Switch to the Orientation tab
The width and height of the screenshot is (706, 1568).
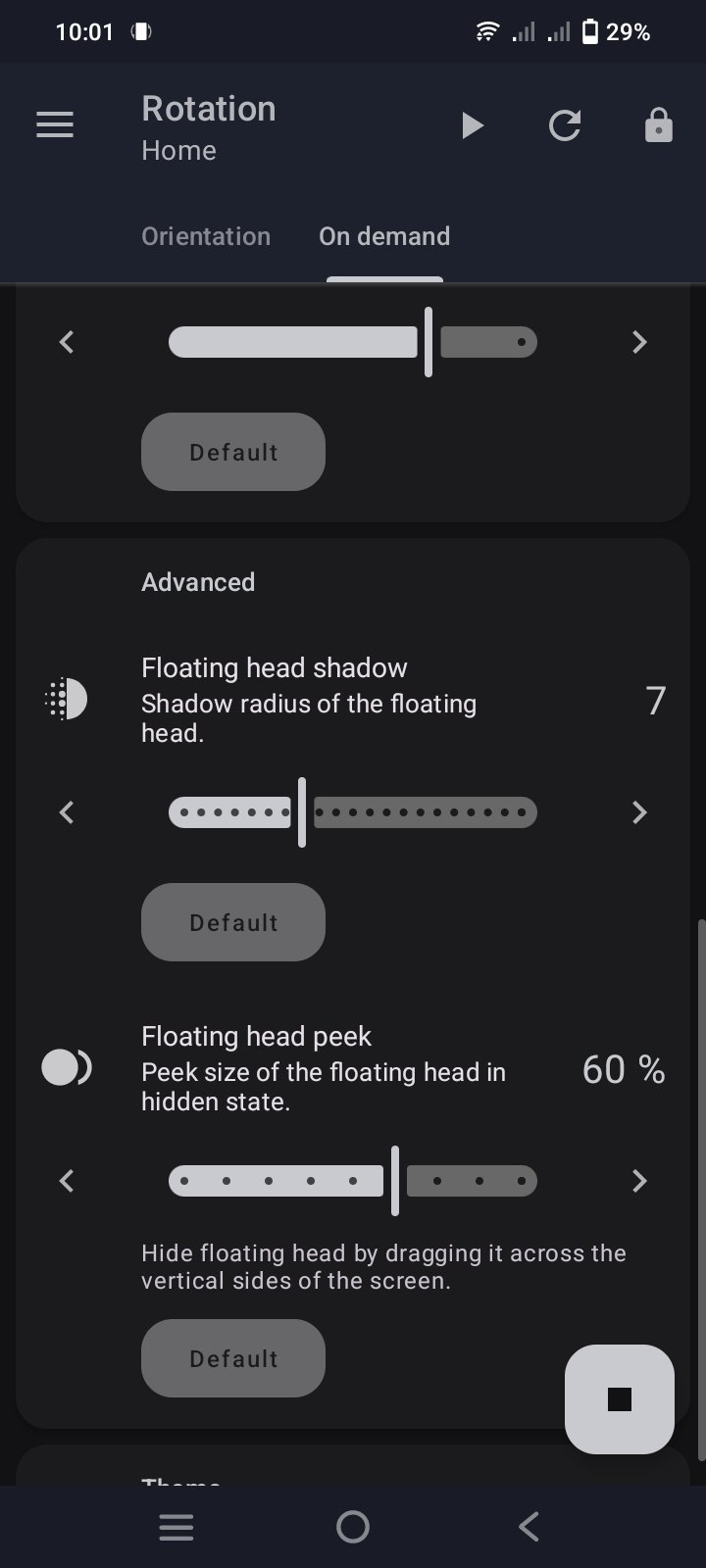click(x=206, y=236)
